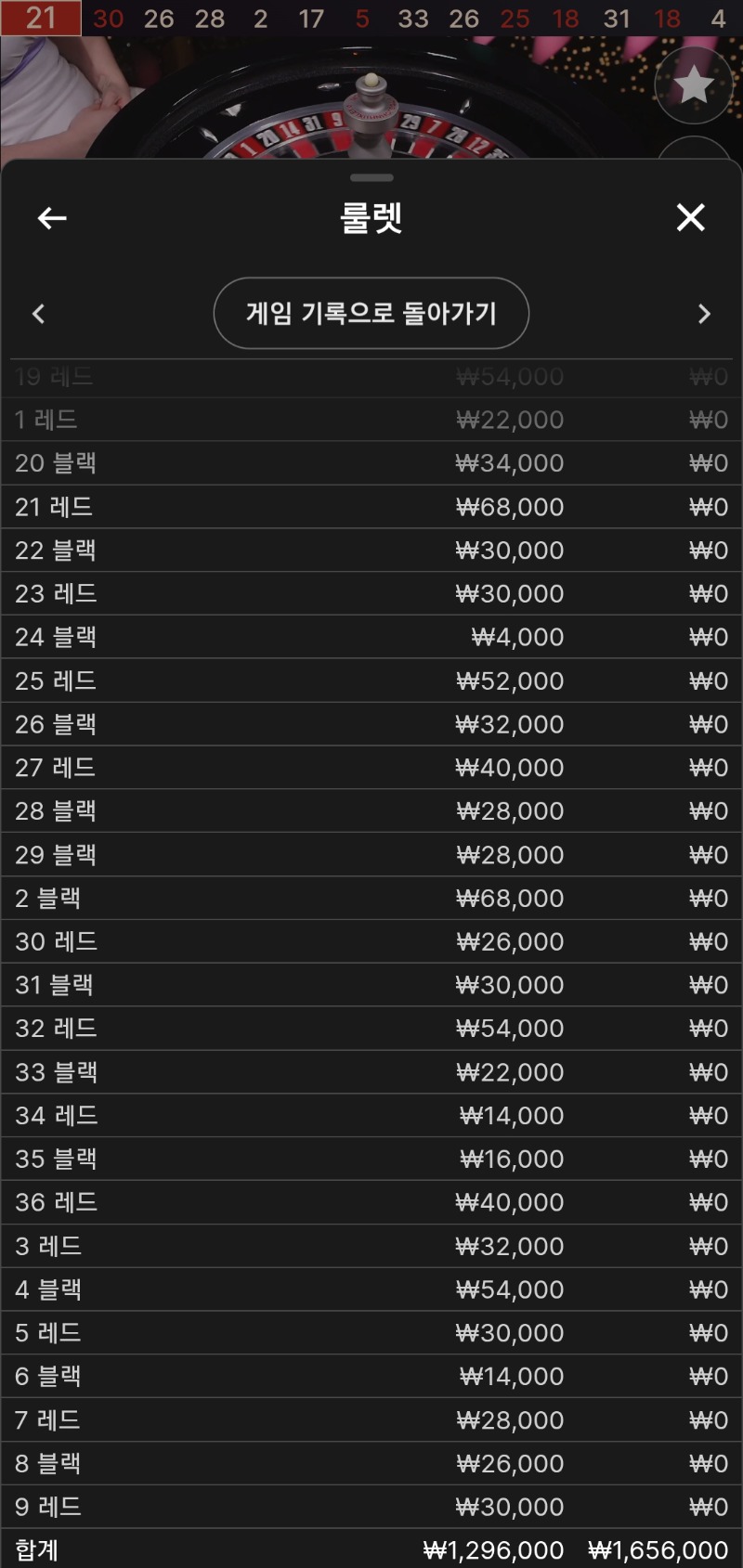The height and width of the screenshot is (1568, 743).
Task: Add table to favorites with star
Action: tap(693, 85)
